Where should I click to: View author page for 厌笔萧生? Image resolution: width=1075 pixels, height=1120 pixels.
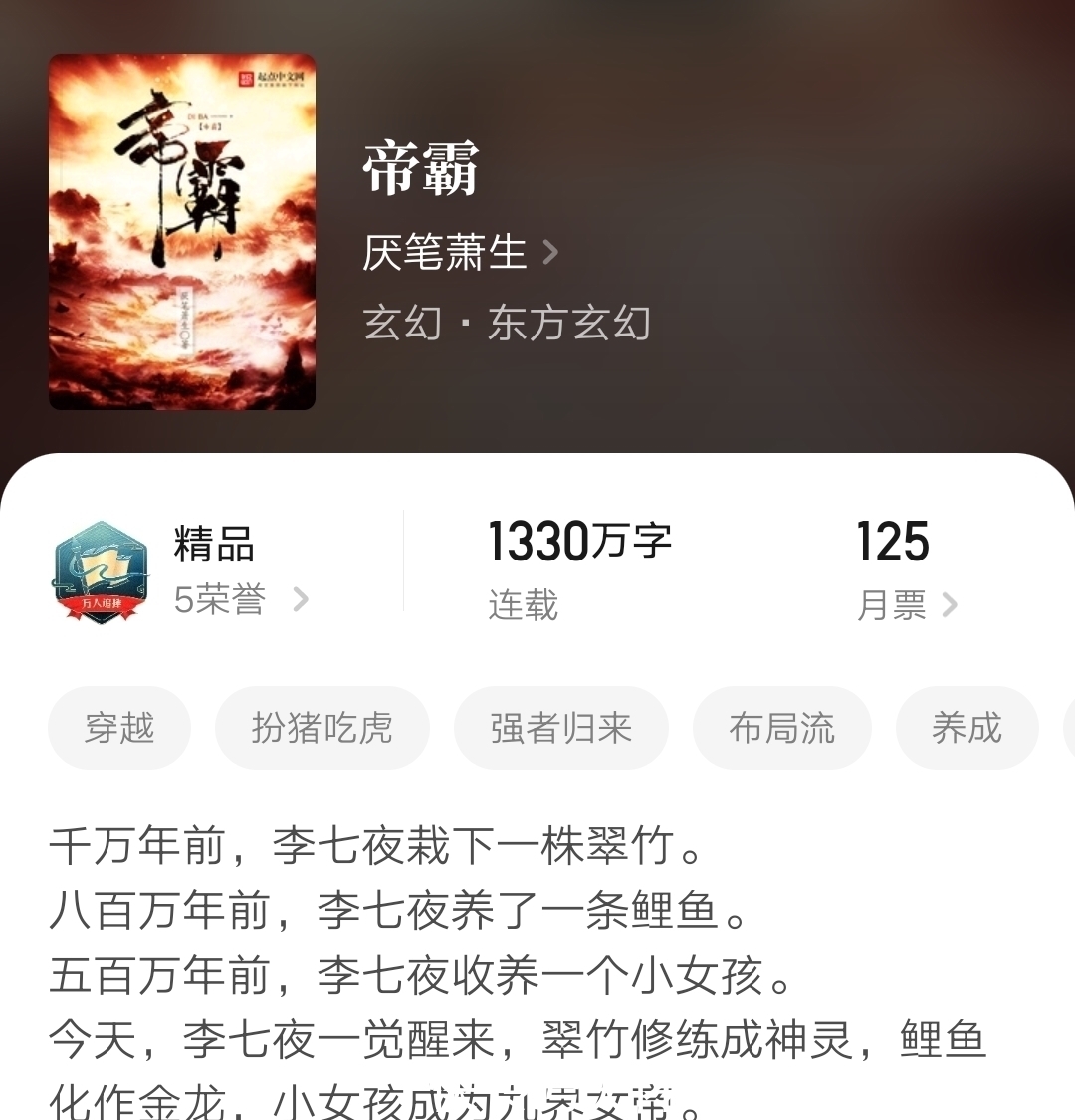click(441, 252)
